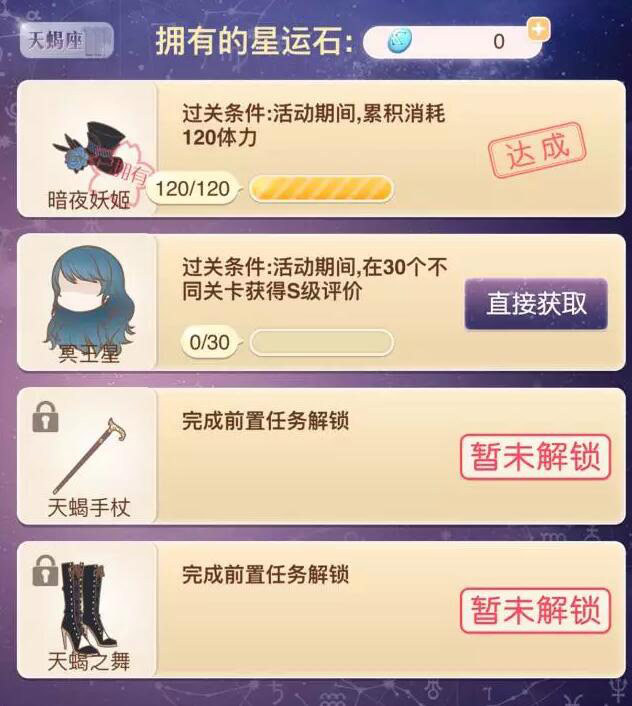
Task: Tap 暂未解锁 on the 天蝎之舞 task
Action: pyautogui.click(x=535, y=611)
